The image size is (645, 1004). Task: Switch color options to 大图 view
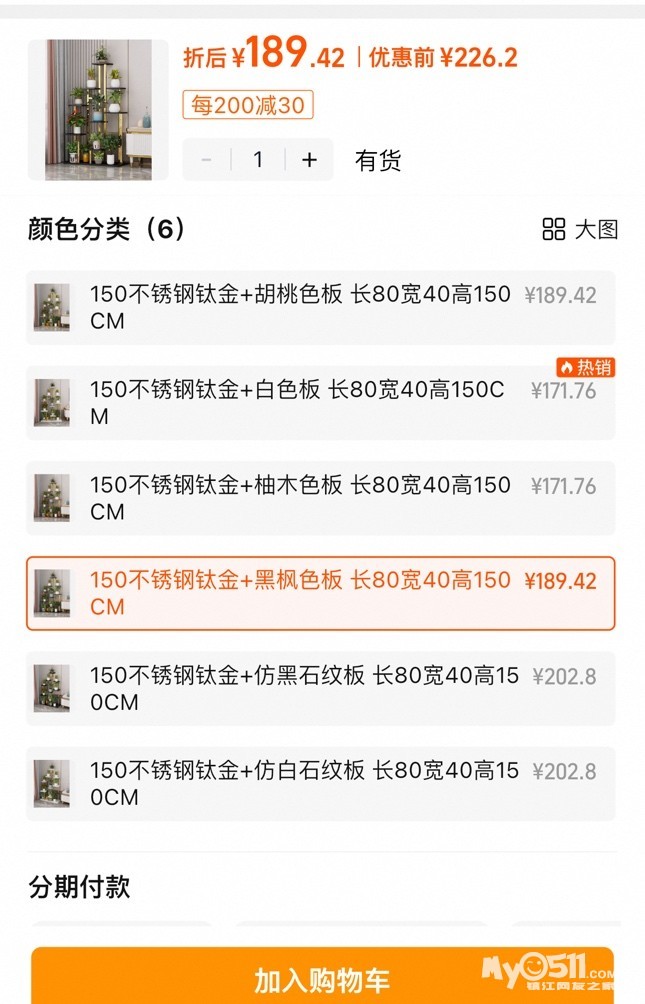point(580,229)
